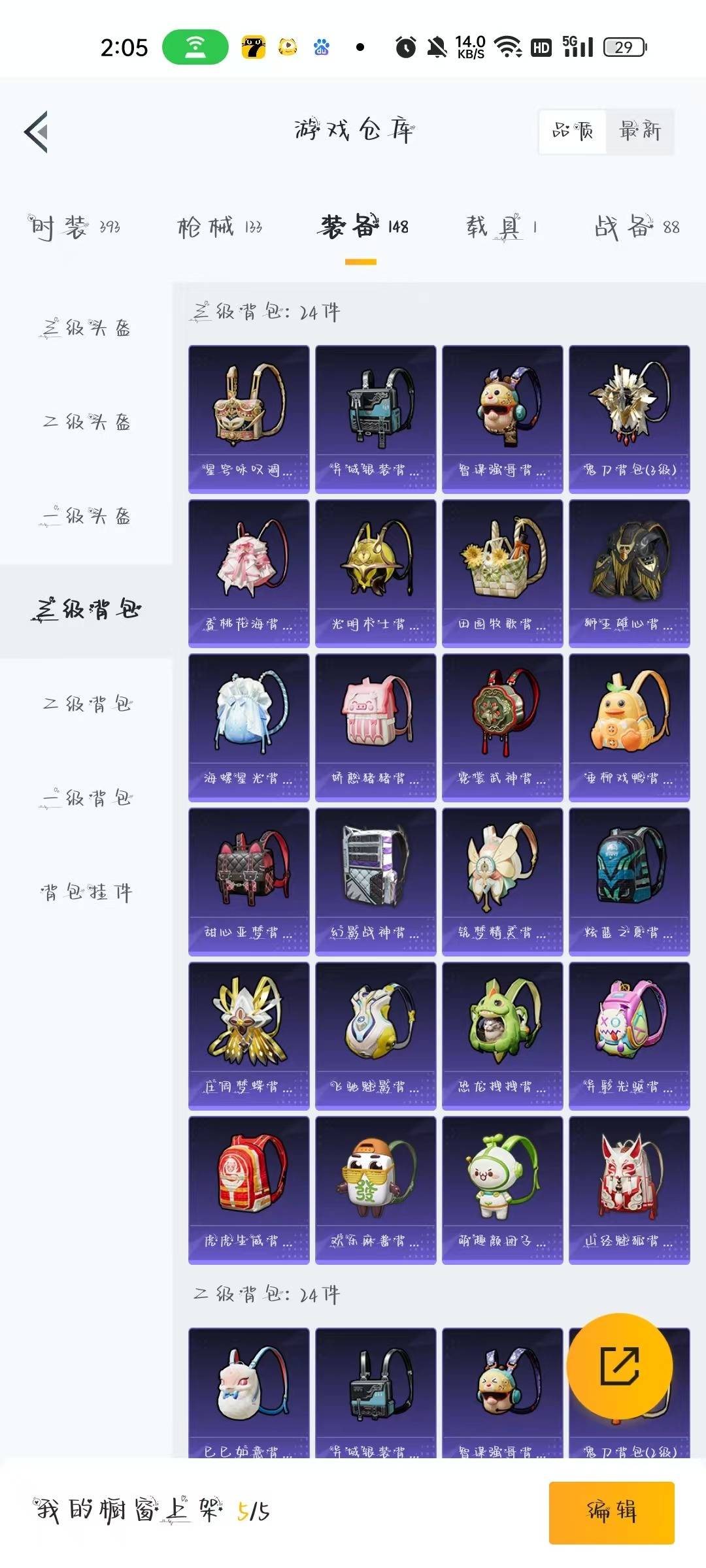
Task: View the 恐龙拽拽 backpack card
Action: click(503, 1036)
